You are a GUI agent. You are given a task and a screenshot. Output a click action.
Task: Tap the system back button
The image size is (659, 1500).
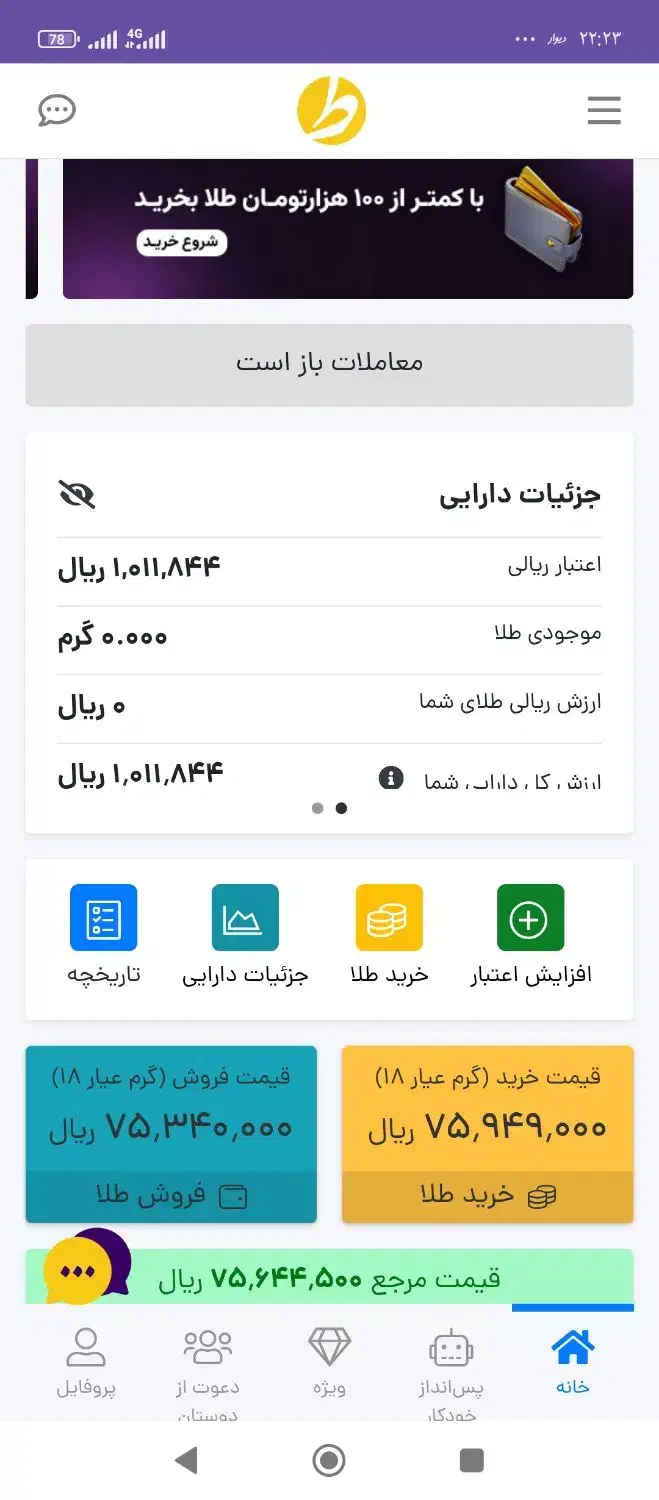(186, 1461)
